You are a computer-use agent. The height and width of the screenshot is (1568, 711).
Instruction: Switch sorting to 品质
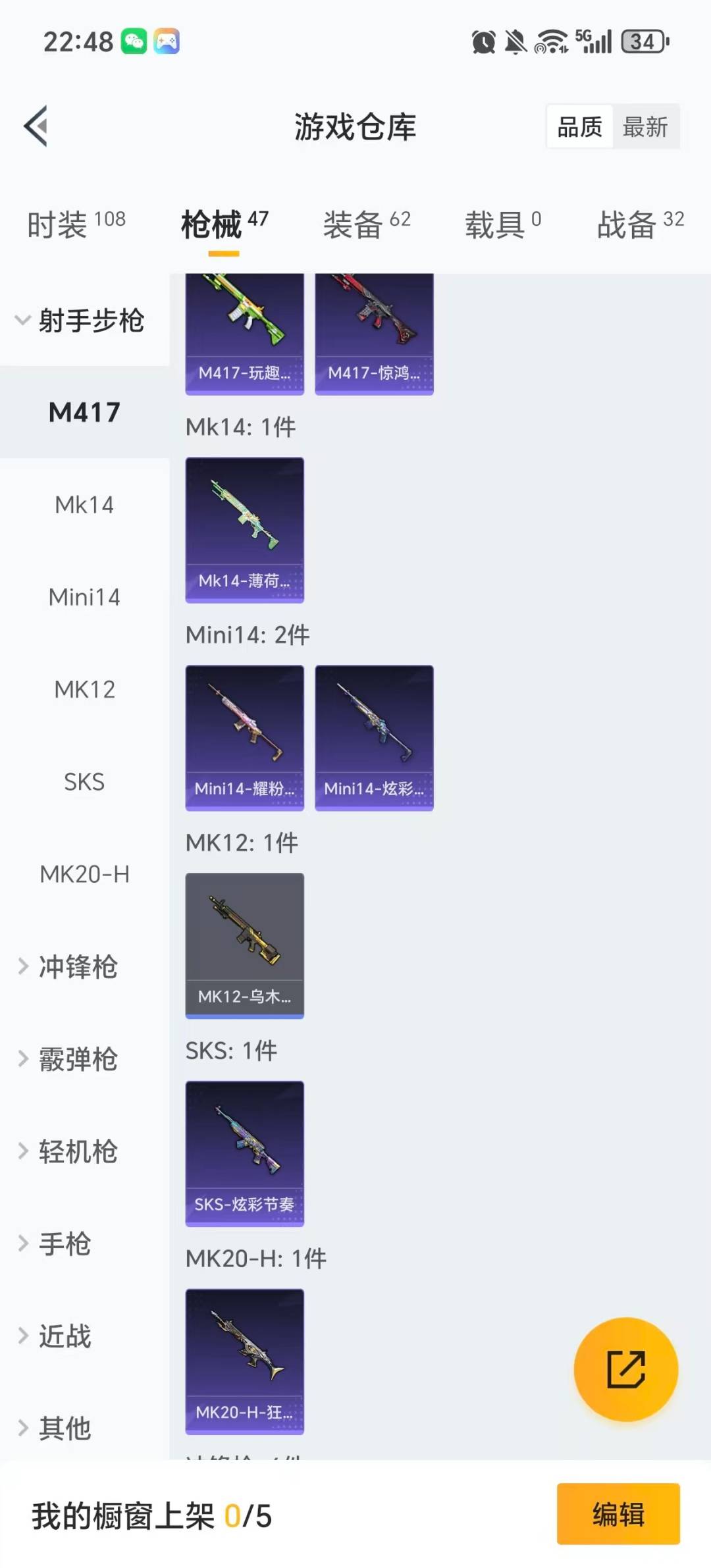pyautogui.click(x=577, y=126)
